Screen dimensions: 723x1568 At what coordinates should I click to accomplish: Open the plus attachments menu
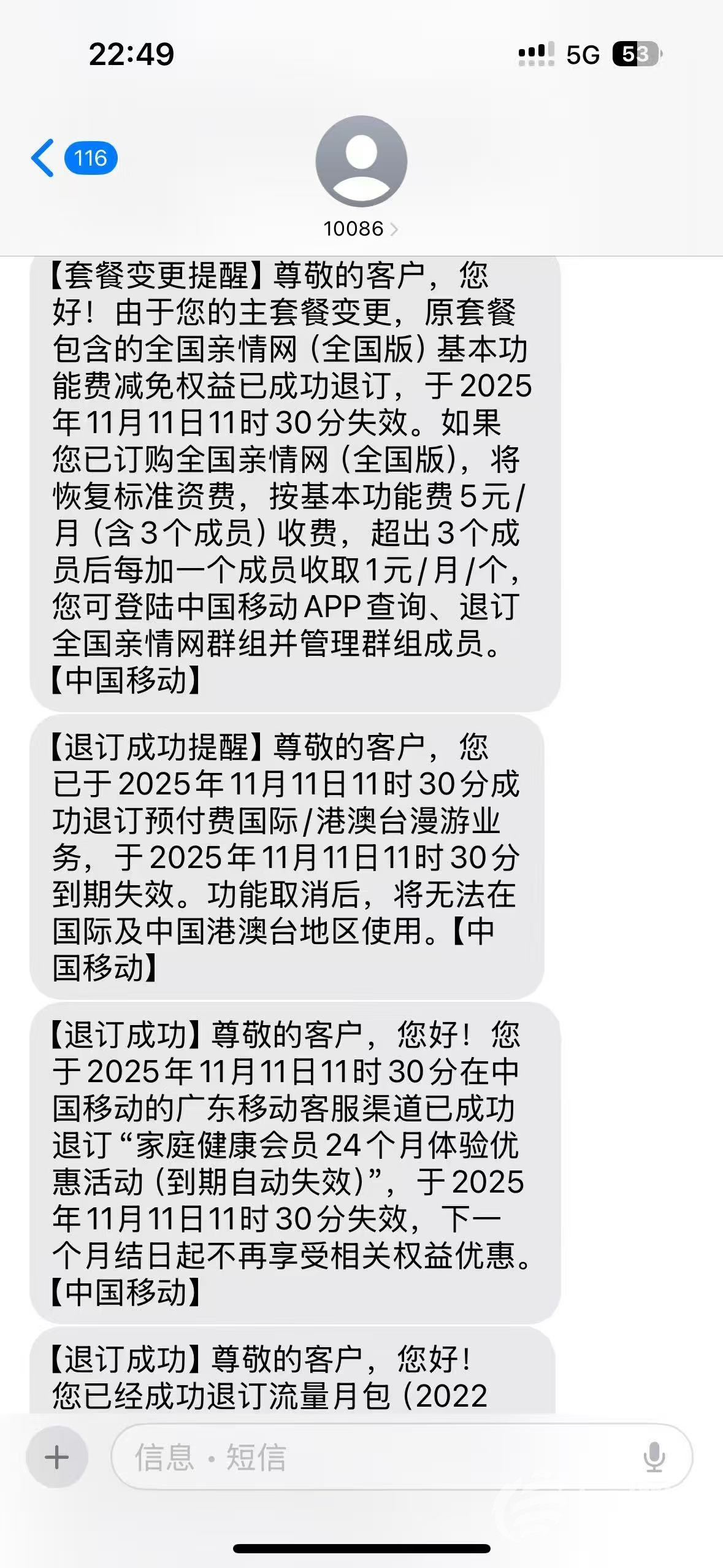[57, 1457]
